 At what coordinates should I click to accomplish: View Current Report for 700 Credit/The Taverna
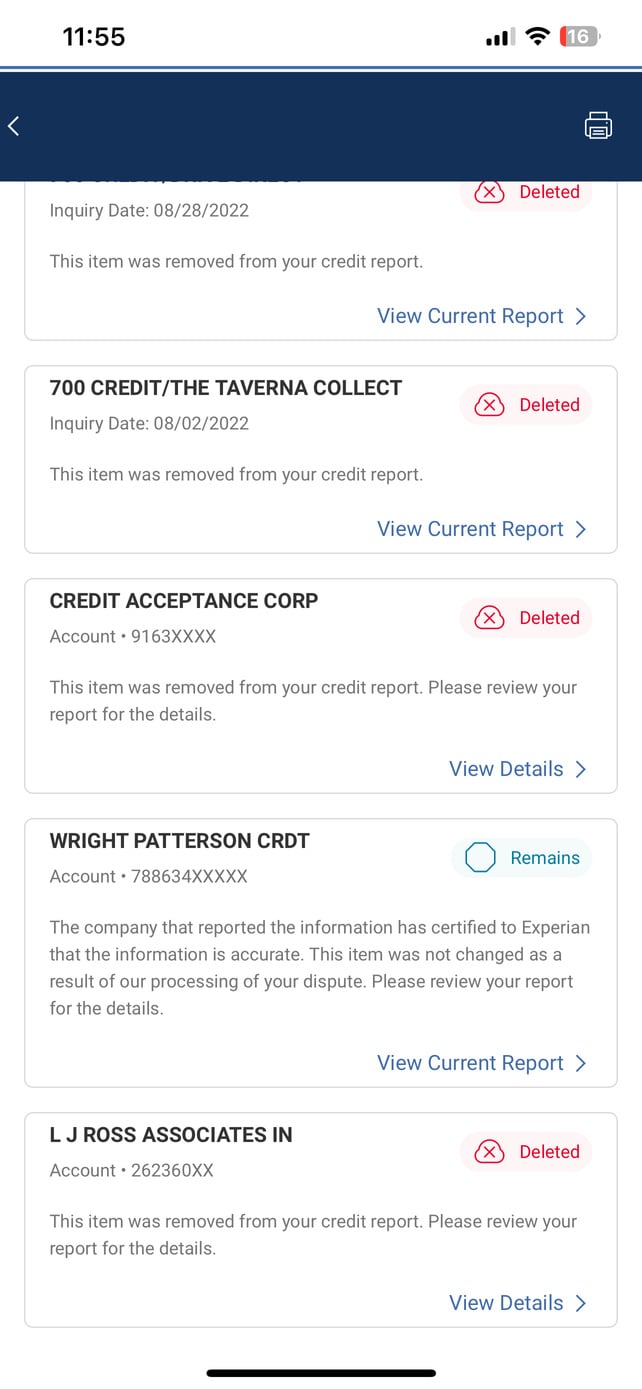tap(481, 529)
